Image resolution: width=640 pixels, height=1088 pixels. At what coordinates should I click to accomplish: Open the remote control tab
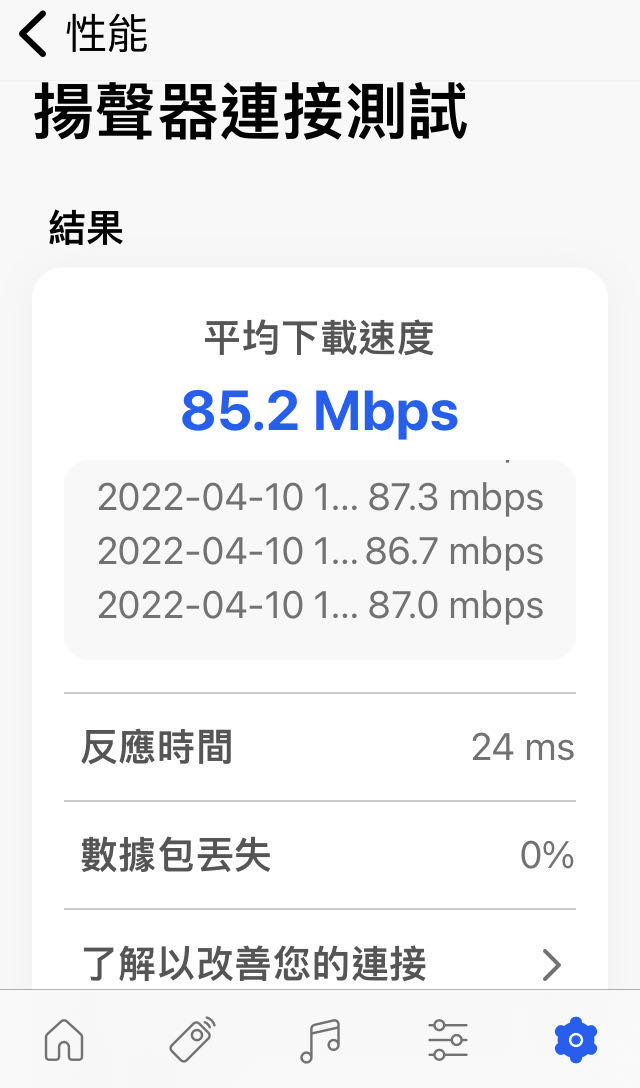pyautogui.click(x=192, y=1039)
